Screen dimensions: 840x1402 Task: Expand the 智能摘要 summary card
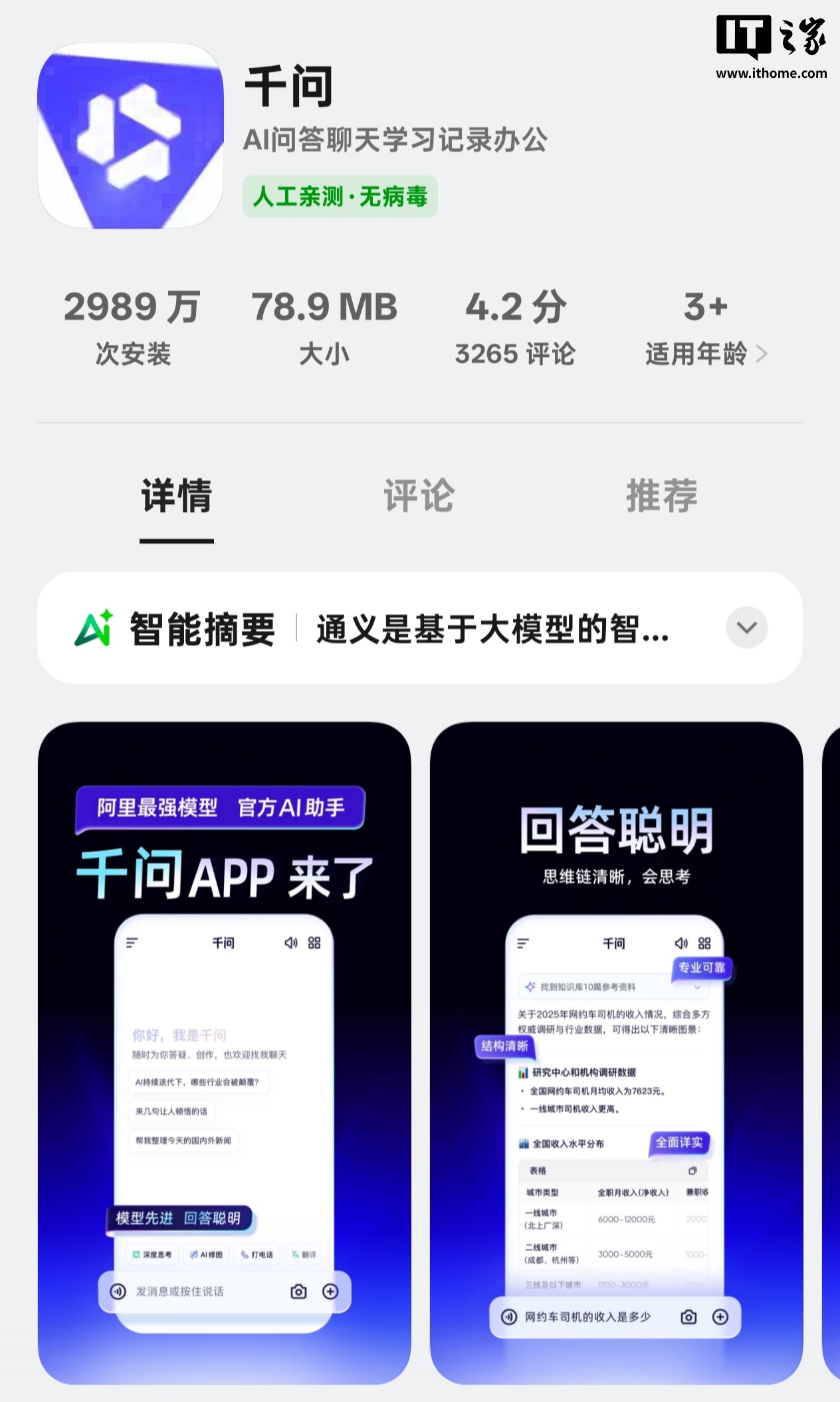(746, 628)
